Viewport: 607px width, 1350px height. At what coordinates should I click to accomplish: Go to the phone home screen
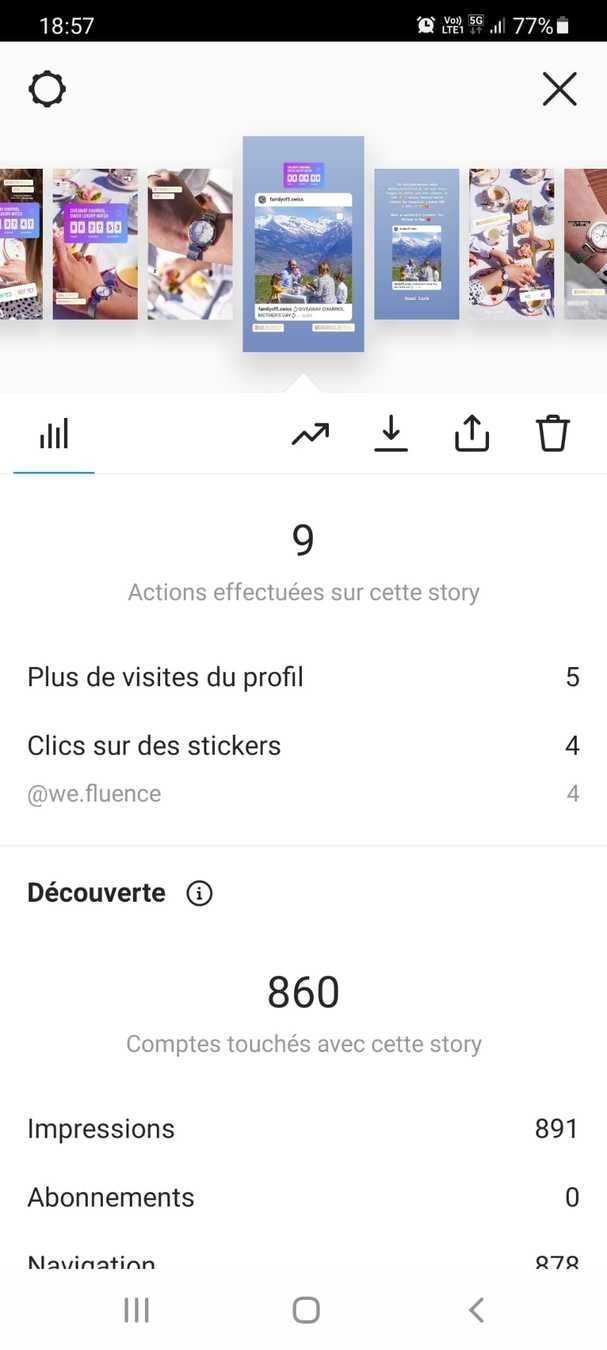pyautogui.click(x=306, y=1310)
